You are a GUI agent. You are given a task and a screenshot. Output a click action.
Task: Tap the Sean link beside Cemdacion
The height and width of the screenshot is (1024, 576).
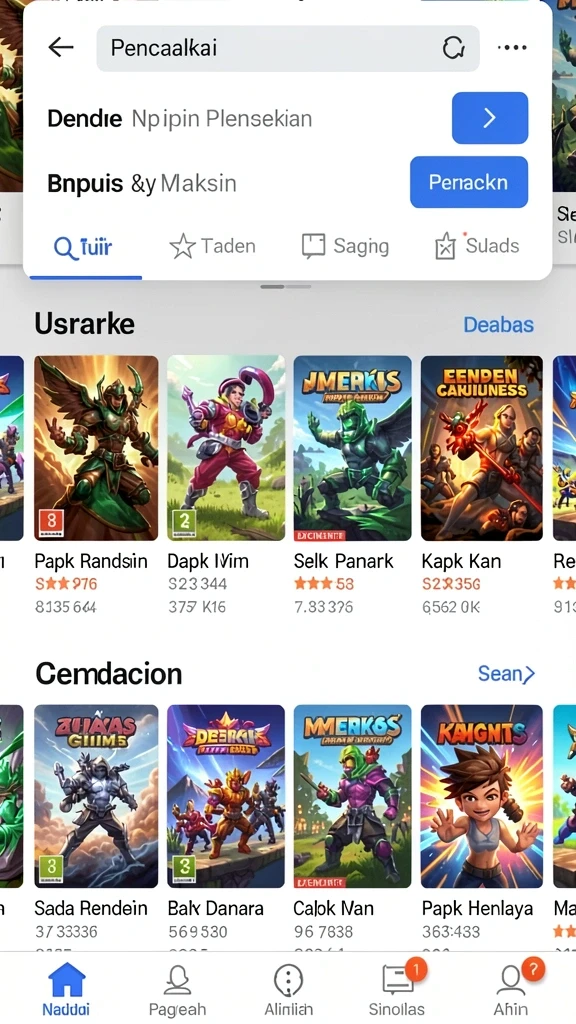click(x=506, y=674)
